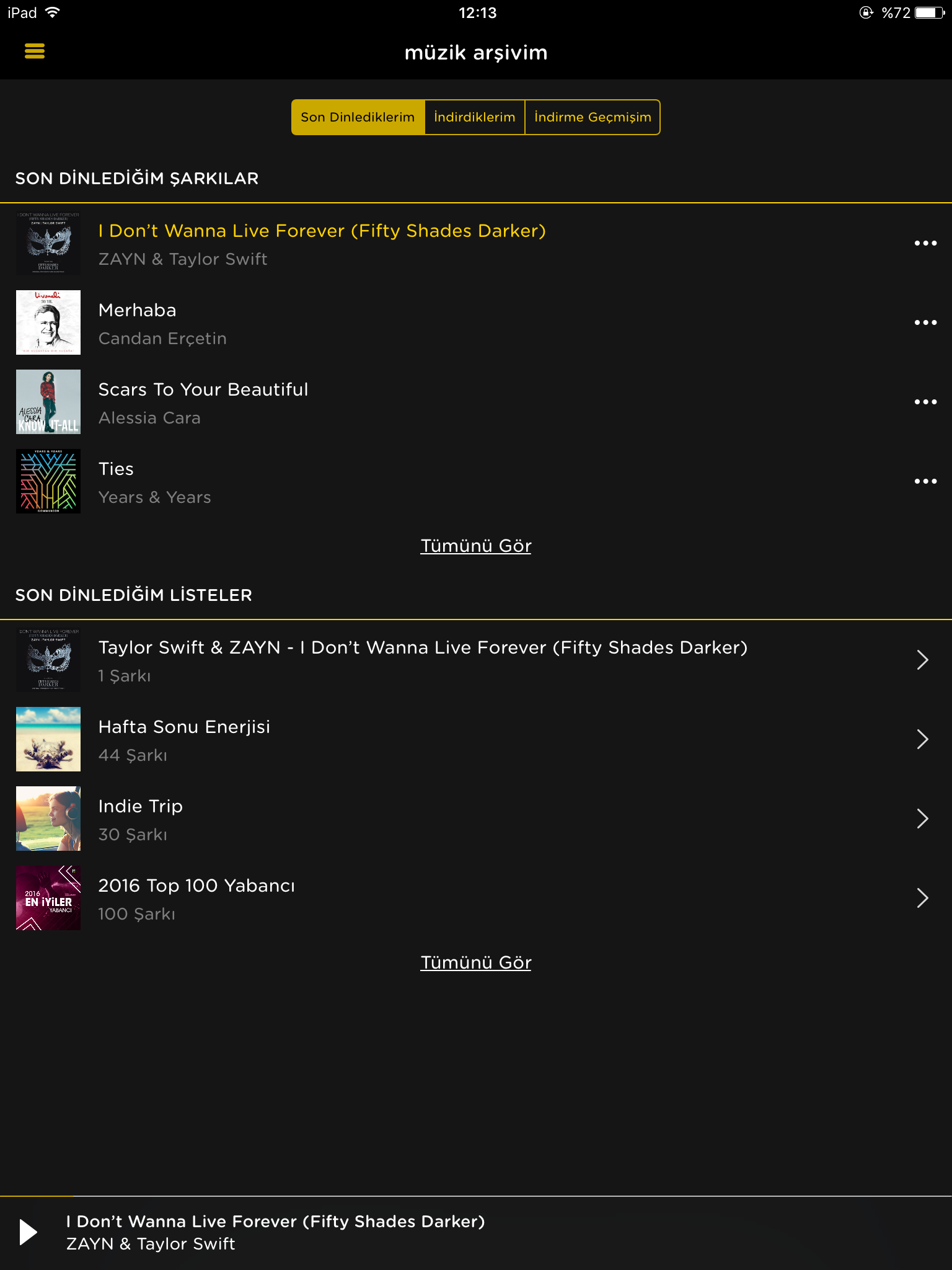Image resolution: width=952 pixels, height=1270 pixels.
Task: Select the Son Dinlediklerim tab
Action: pos(358,117)
